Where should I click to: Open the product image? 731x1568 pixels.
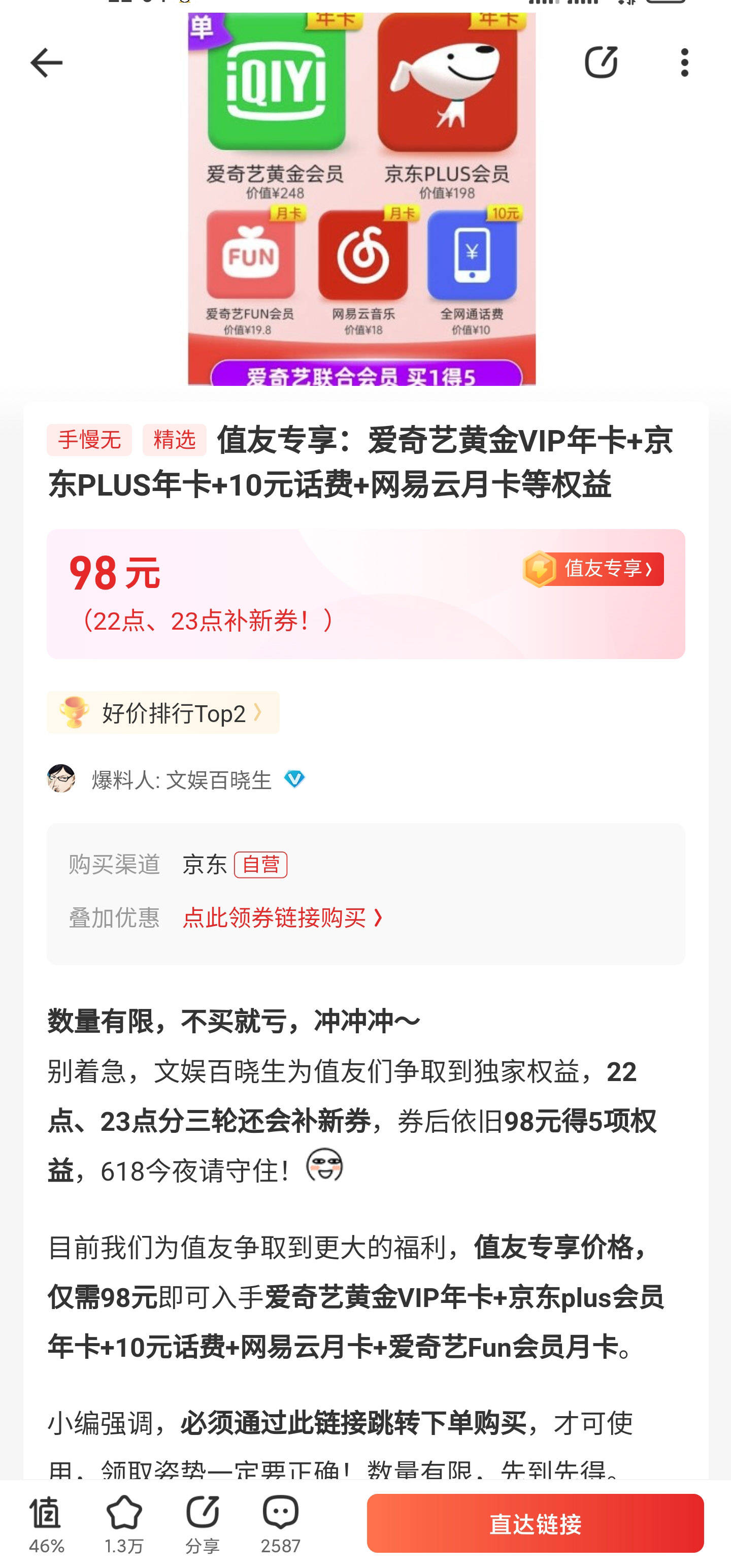coord(361,201)
